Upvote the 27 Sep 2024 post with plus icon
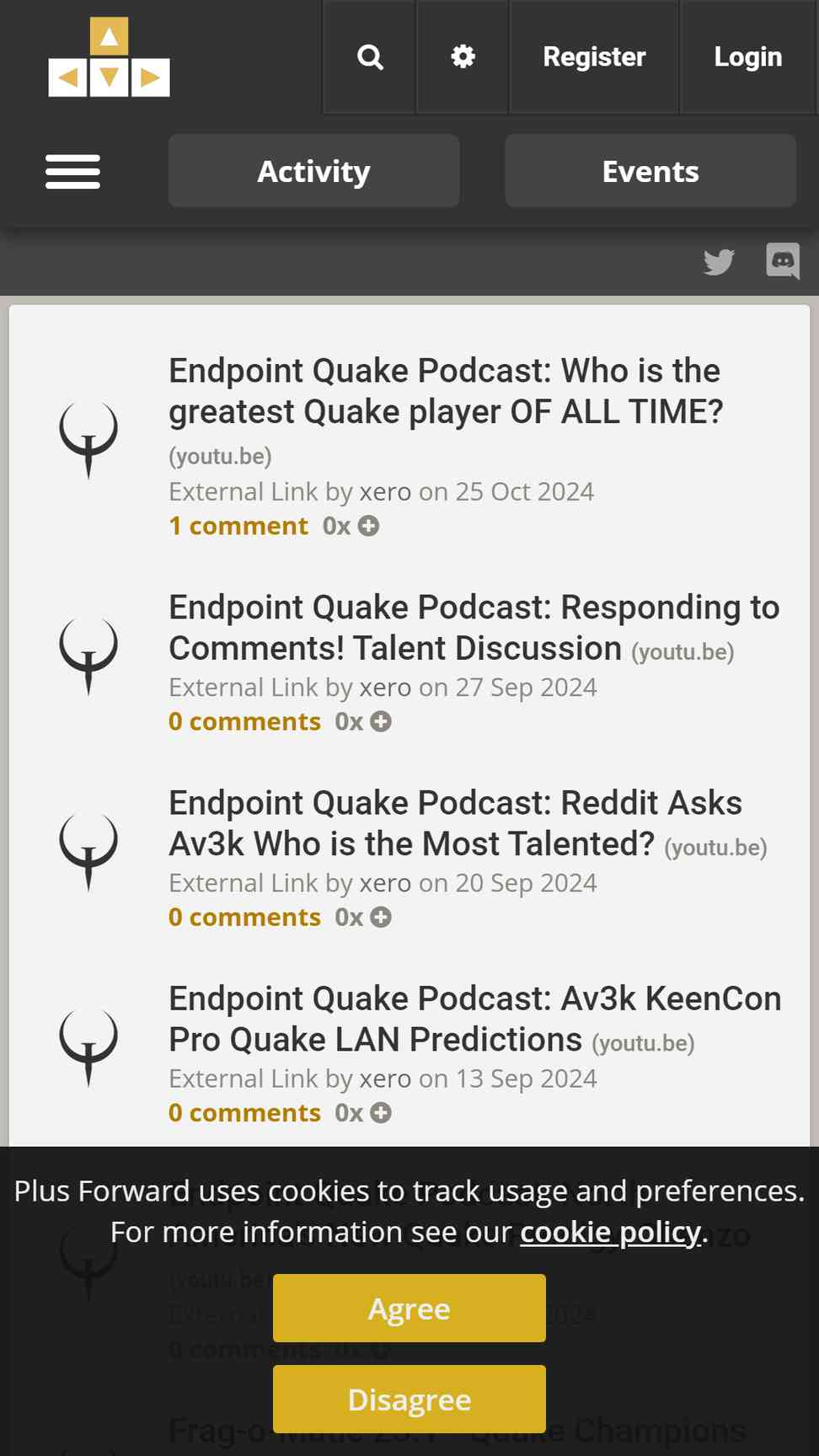 [381, 721]
